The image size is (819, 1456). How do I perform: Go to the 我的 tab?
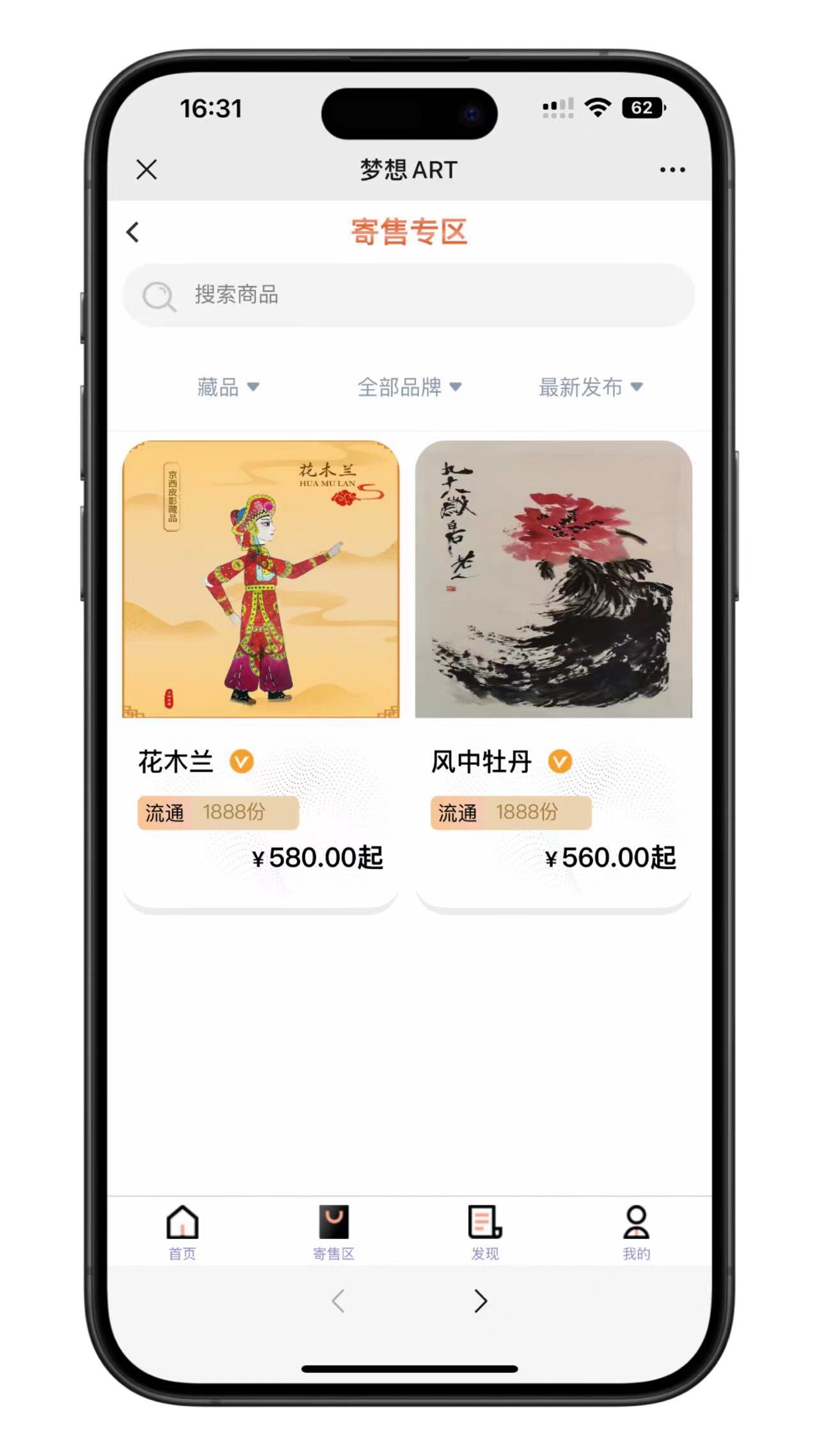pyautogui.click(x=636, y=1233)
